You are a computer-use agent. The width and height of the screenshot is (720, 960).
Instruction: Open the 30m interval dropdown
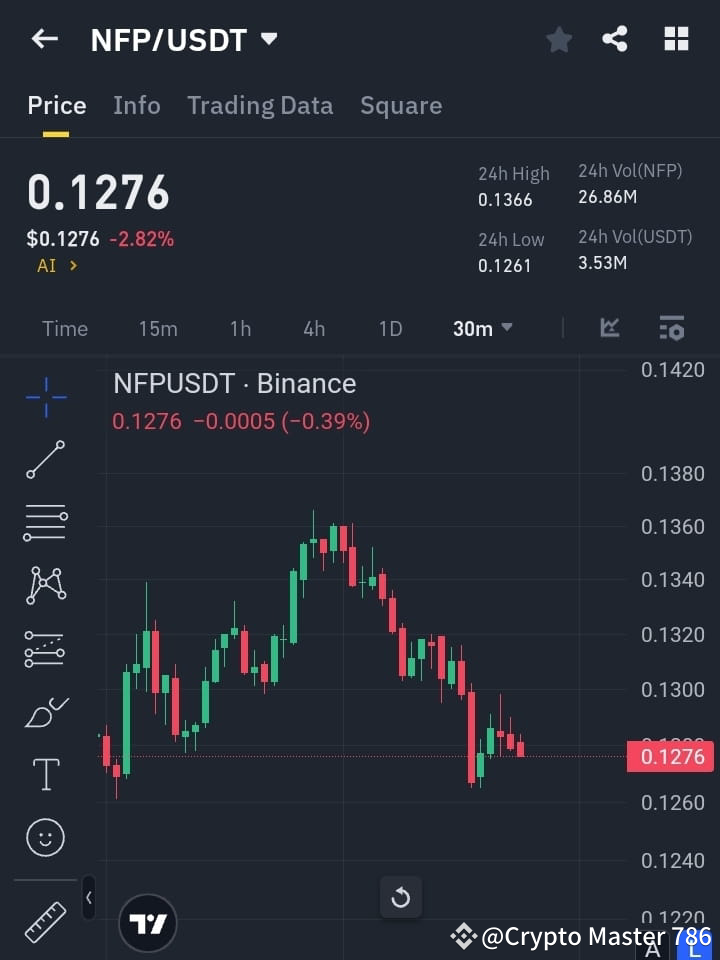[483, 328]
